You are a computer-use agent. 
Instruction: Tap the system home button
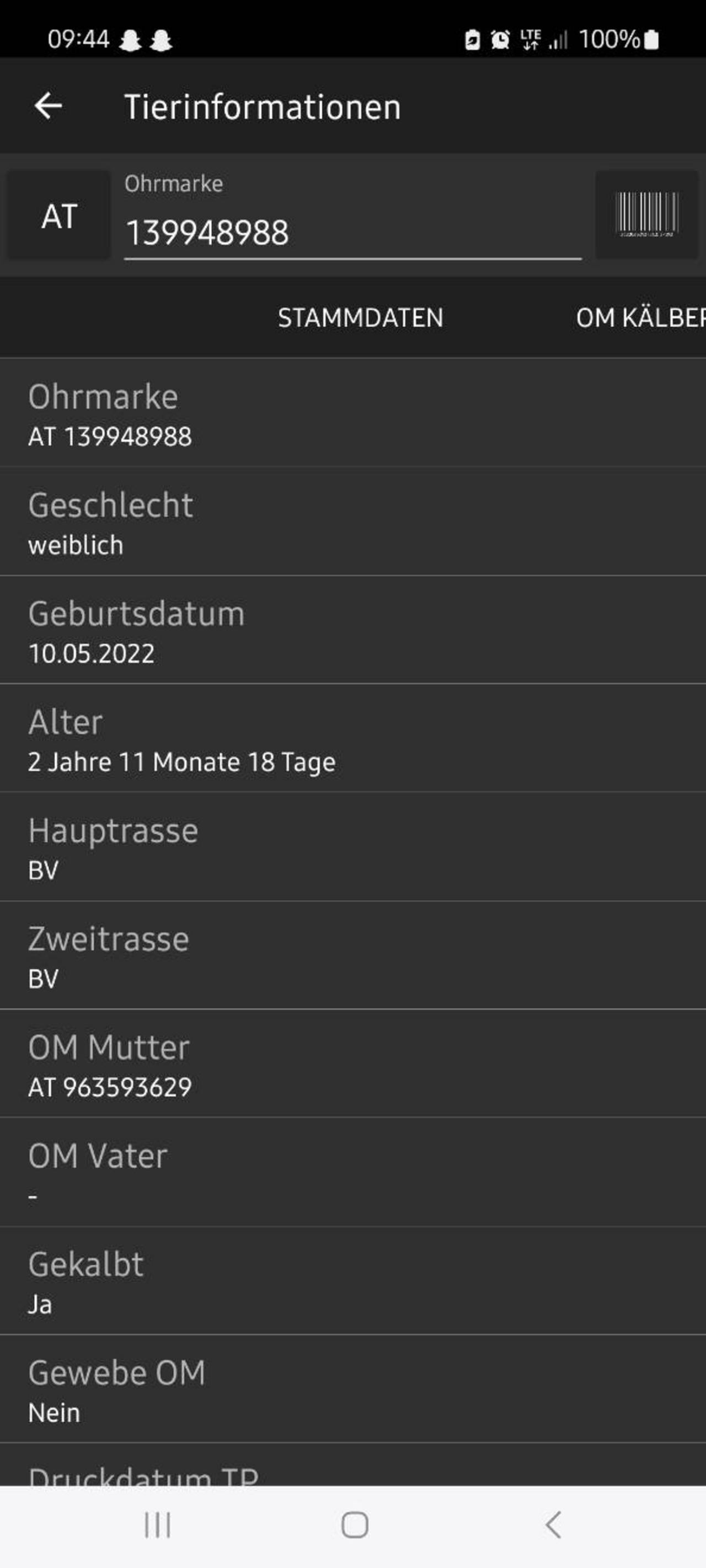pos(355,1525)
